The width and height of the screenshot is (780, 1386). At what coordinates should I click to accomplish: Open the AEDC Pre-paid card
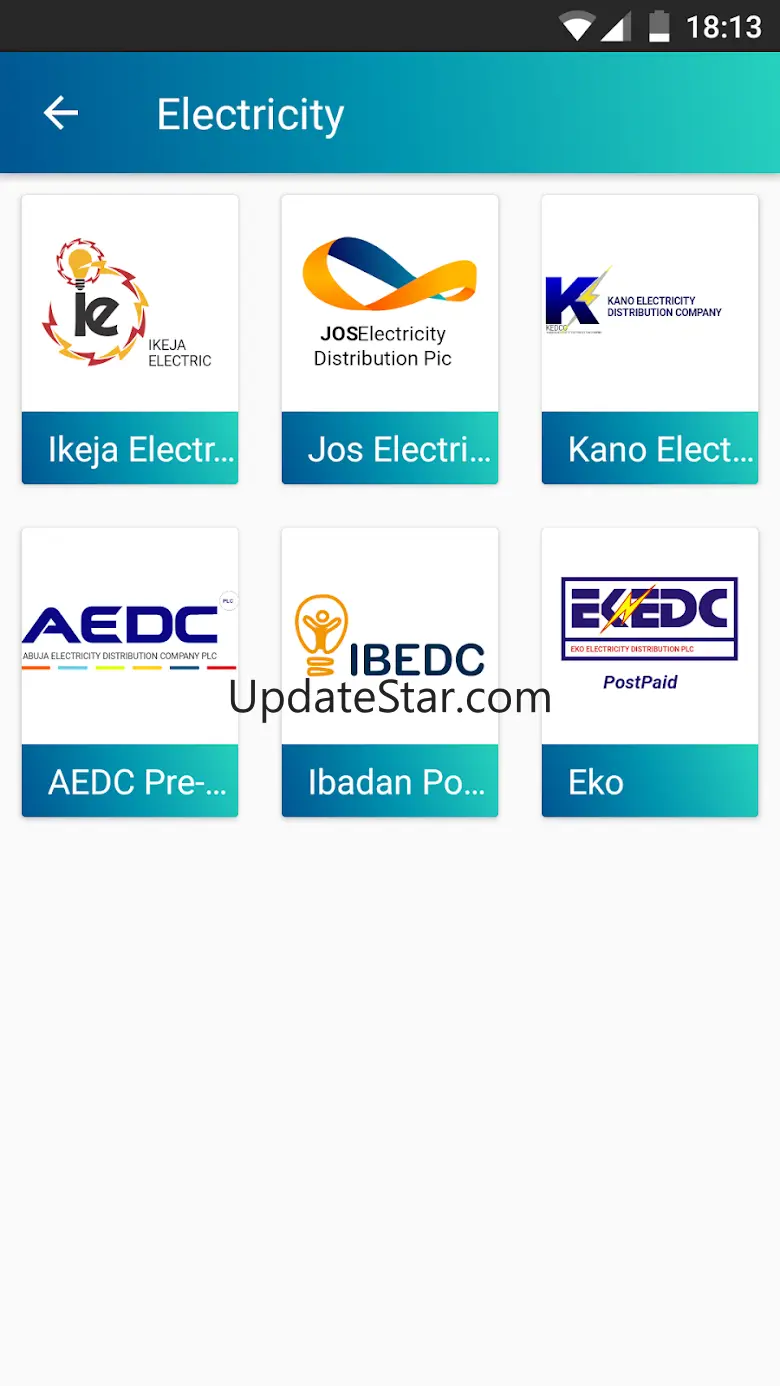click(130, 672)
